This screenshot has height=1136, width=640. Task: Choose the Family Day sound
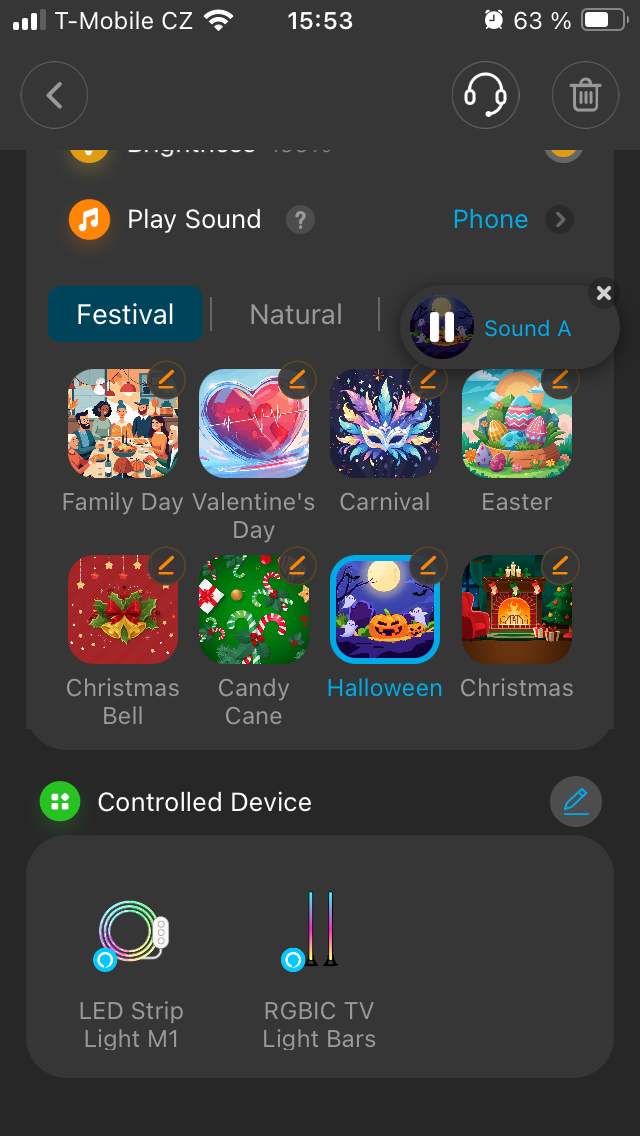(x=122, y=424)
